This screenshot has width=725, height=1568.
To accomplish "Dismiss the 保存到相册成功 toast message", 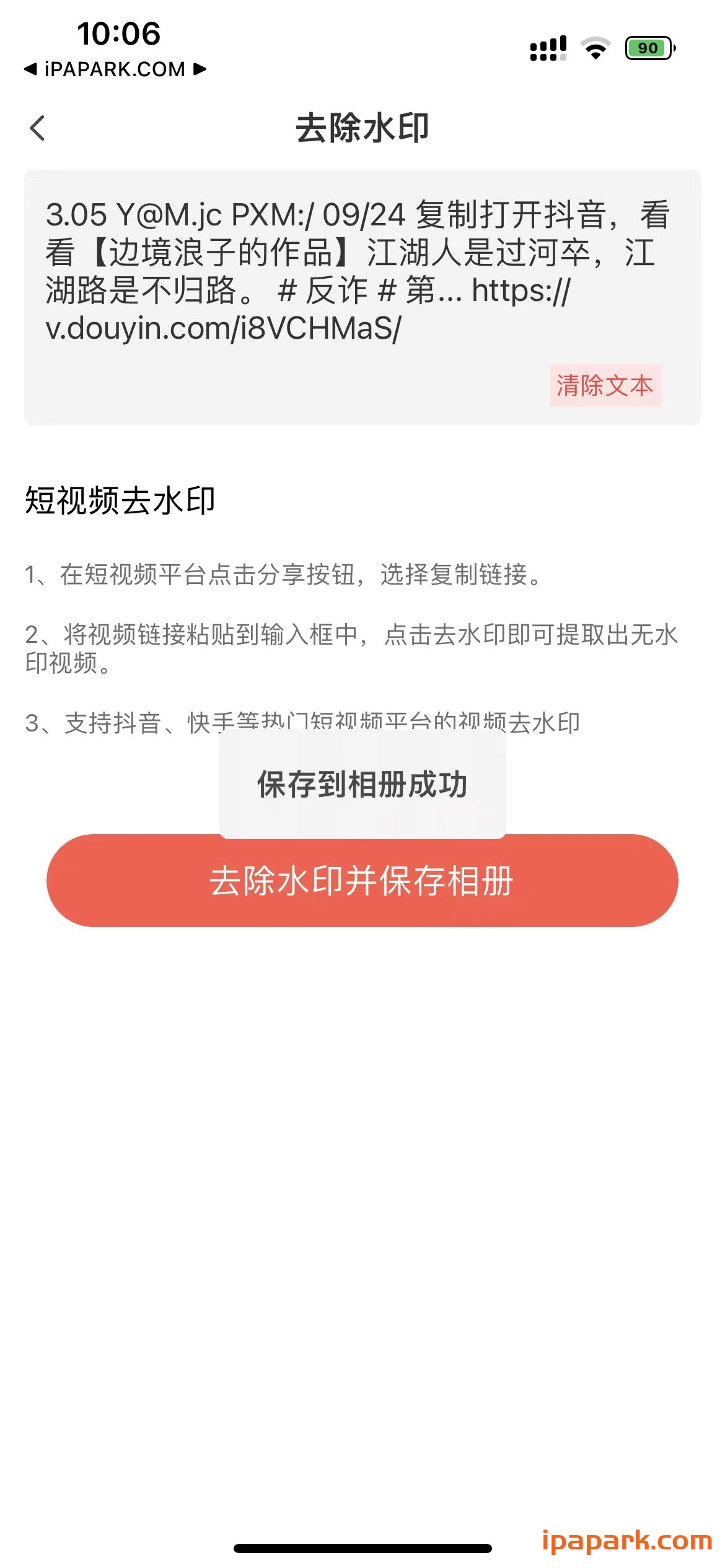I will point(362,785).
